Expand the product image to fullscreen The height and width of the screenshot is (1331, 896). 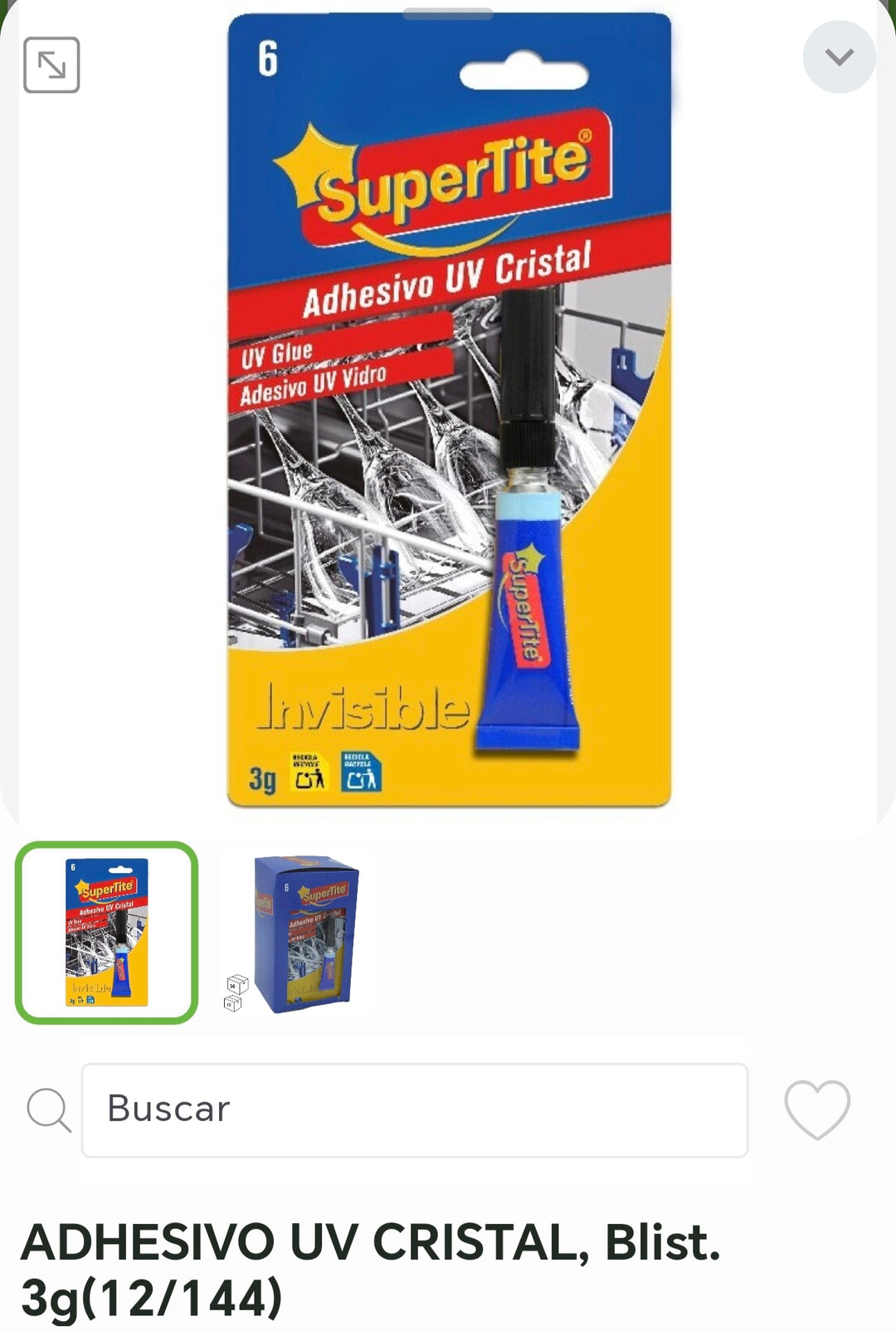(51, 66)
